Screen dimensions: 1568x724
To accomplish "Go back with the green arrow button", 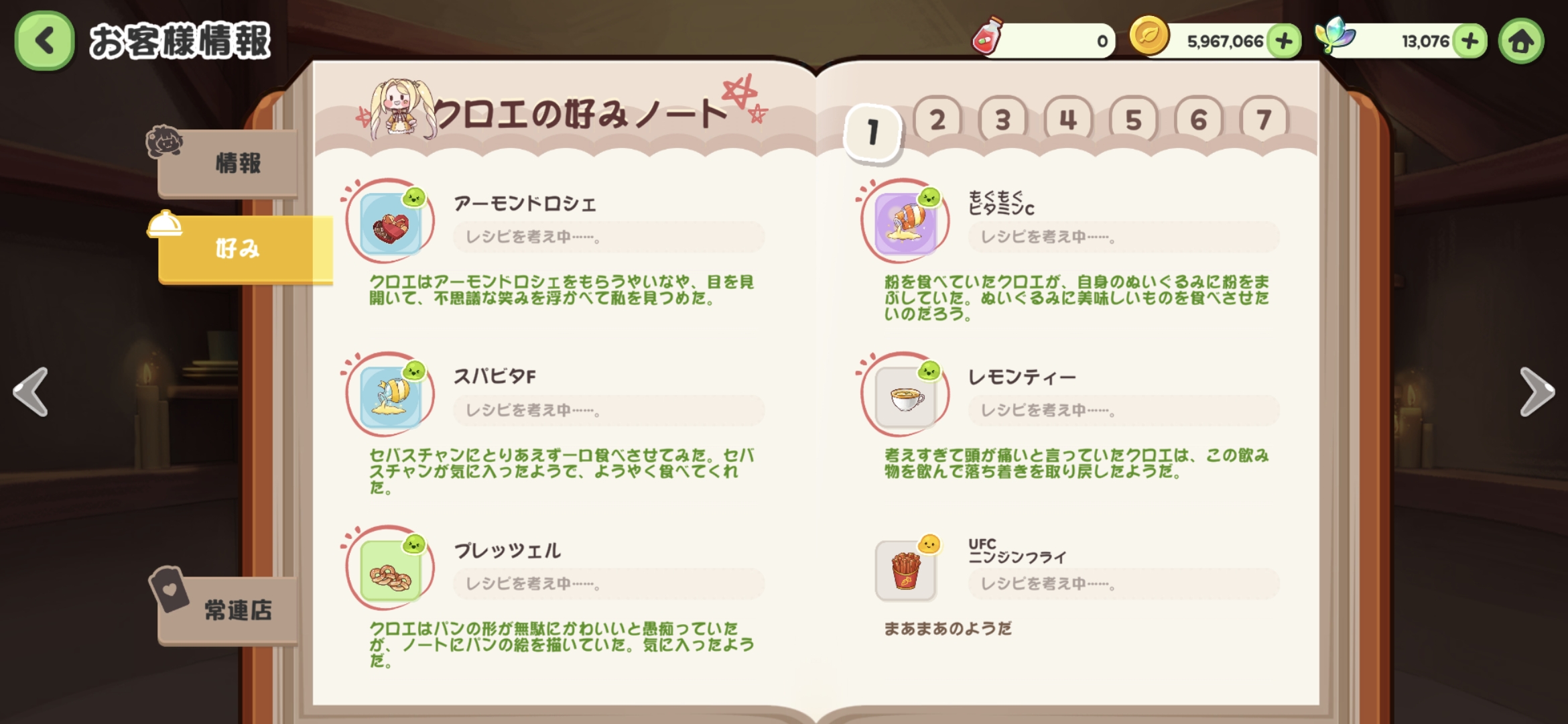I will (x=44, y=41).
